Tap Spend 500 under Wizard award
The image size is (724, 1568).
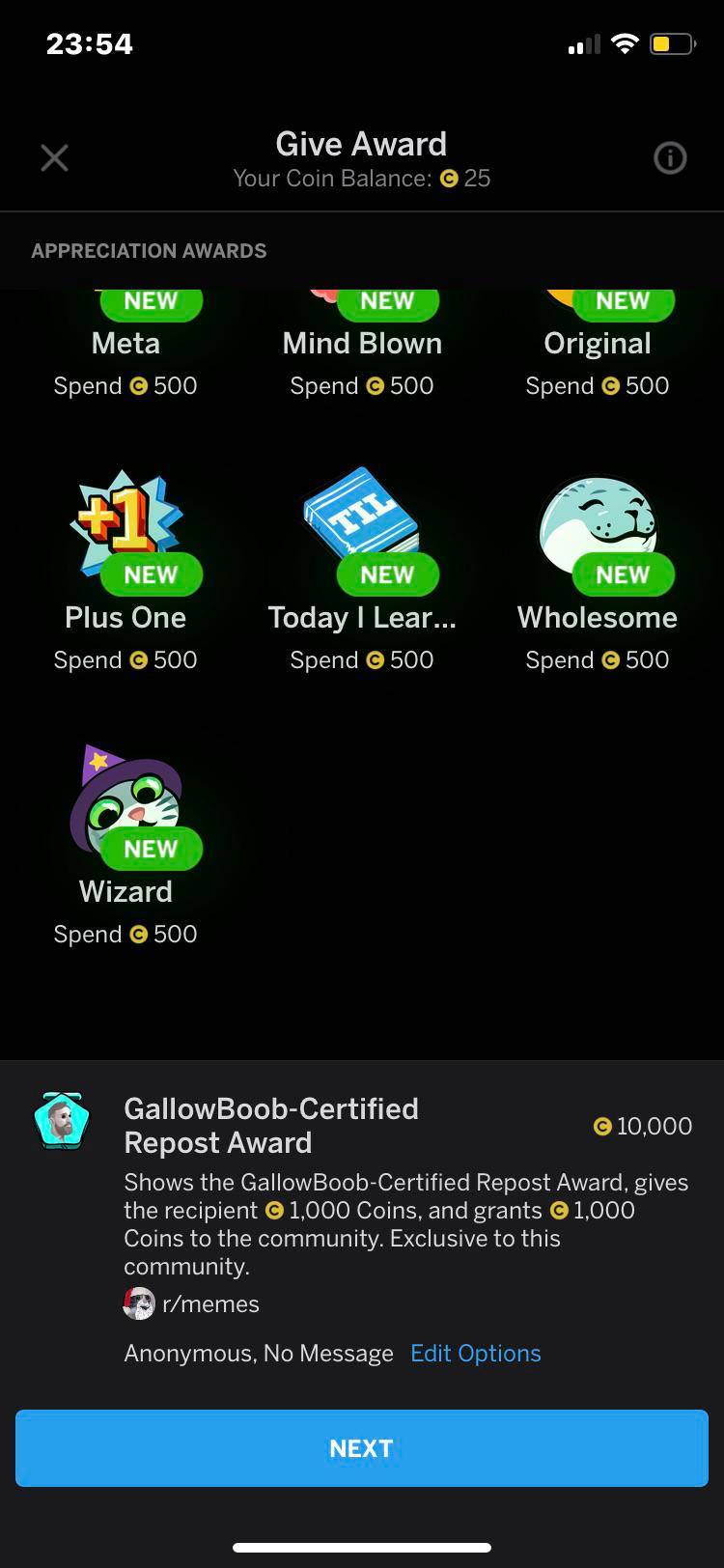[x=125, y=934]
